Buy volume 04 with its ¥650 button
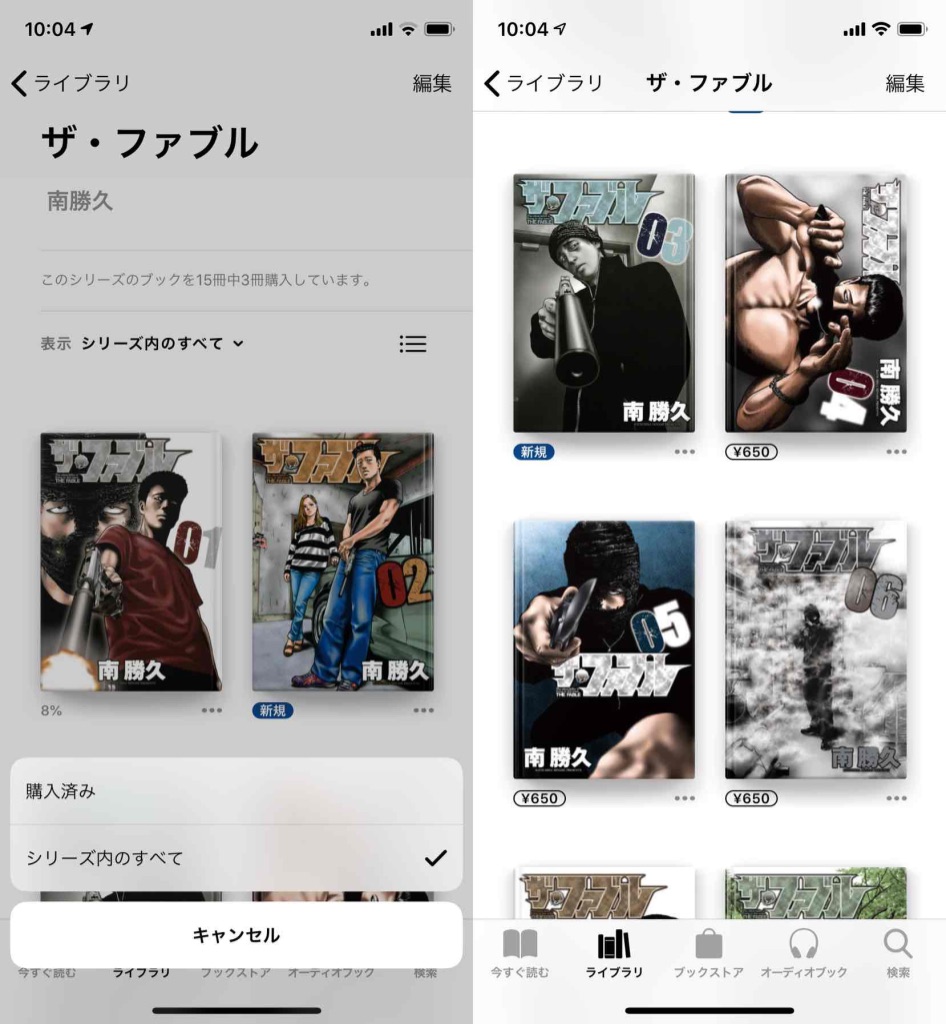946x1024 pixels. (x=751, y=452)
